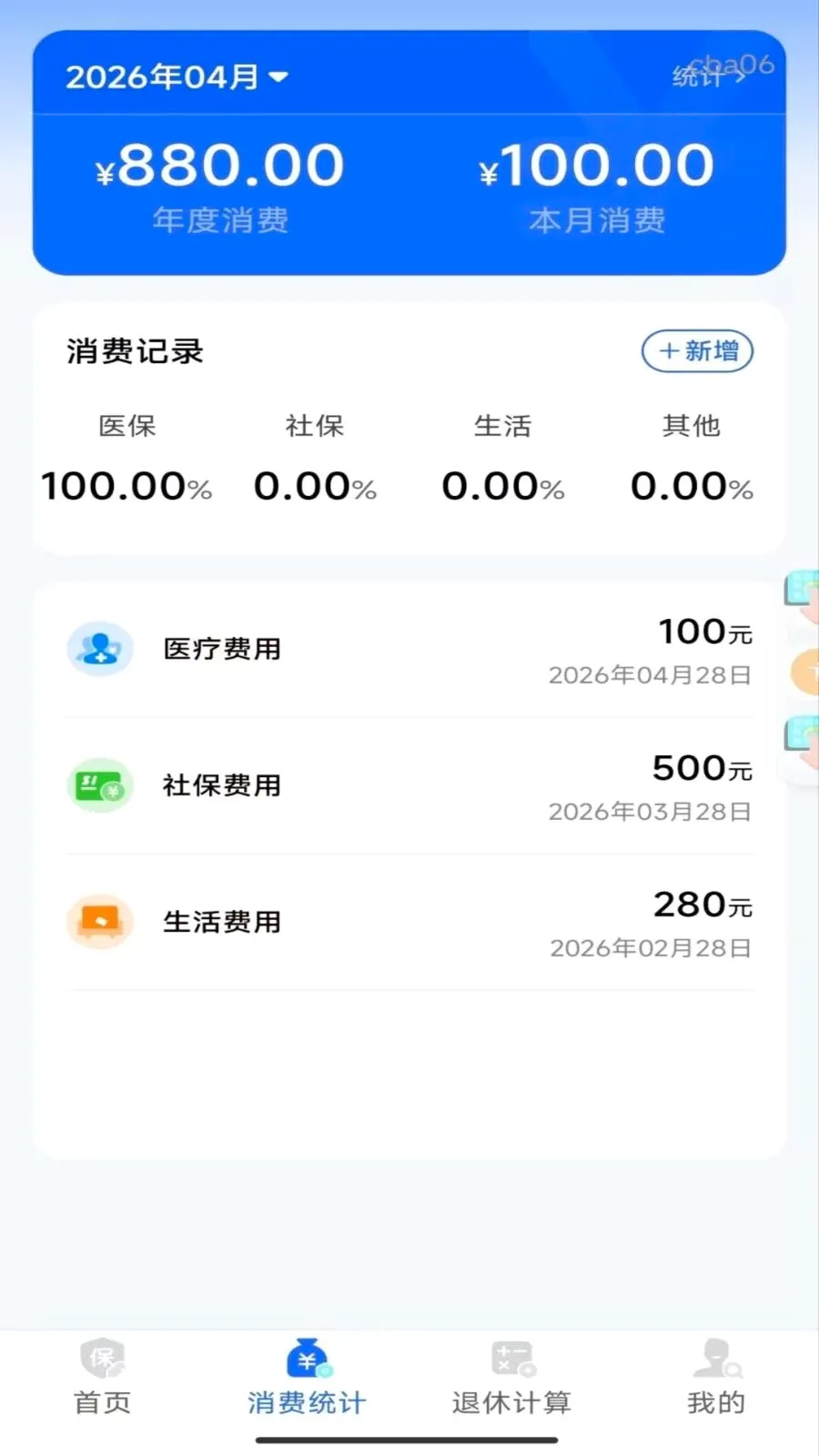
Task: Select the 其他 category showing 0.00%
Action: point(691,460)
